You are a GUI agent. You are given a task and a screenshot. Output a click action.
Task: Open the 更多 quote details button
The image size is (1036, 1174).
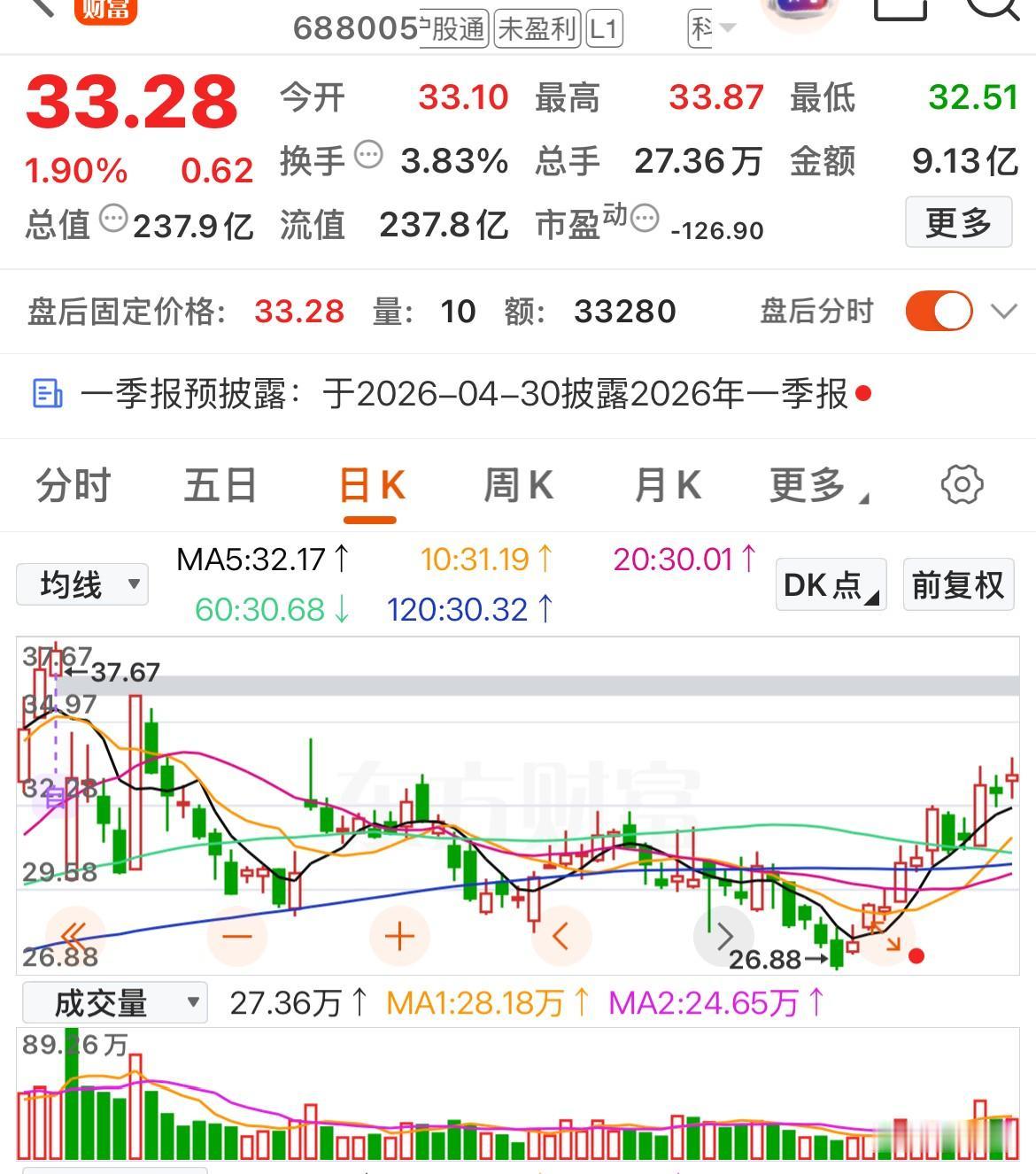coord(959,222)
